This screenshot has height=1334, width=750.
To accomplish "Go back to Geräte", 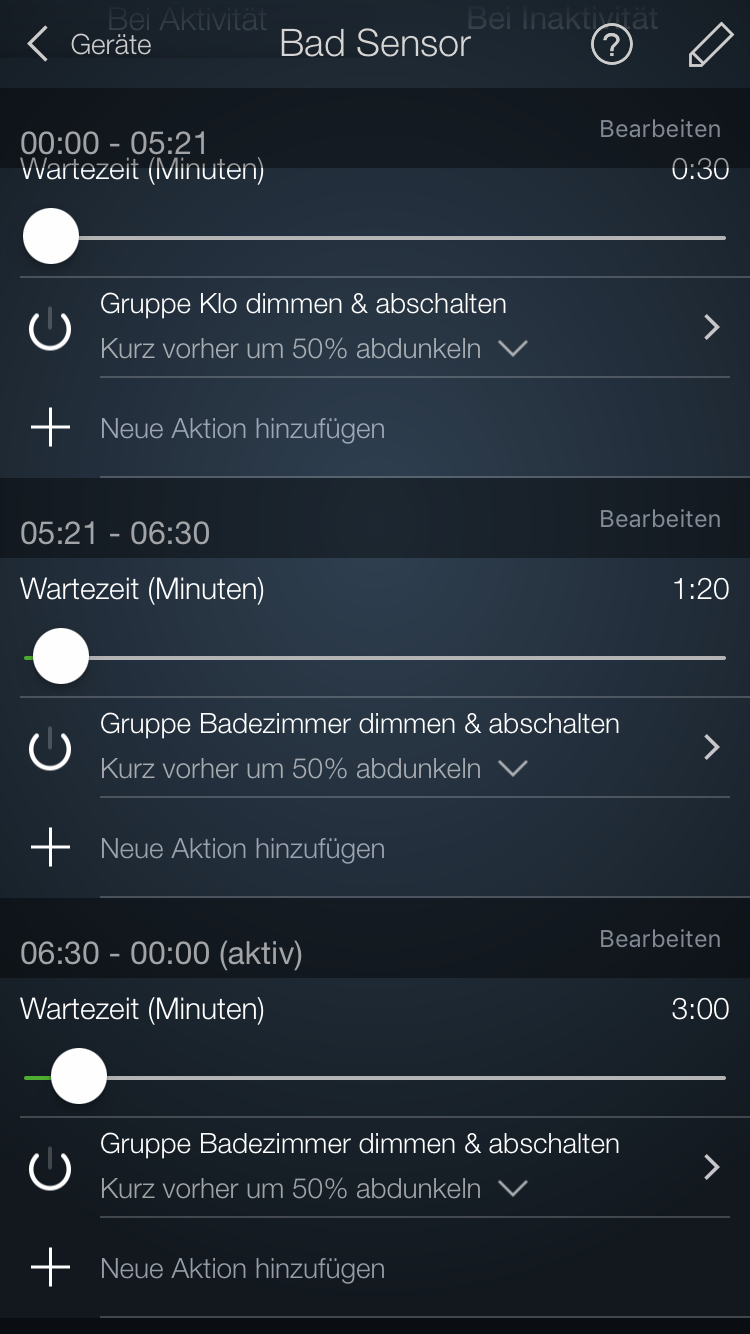I will [88, 44].
